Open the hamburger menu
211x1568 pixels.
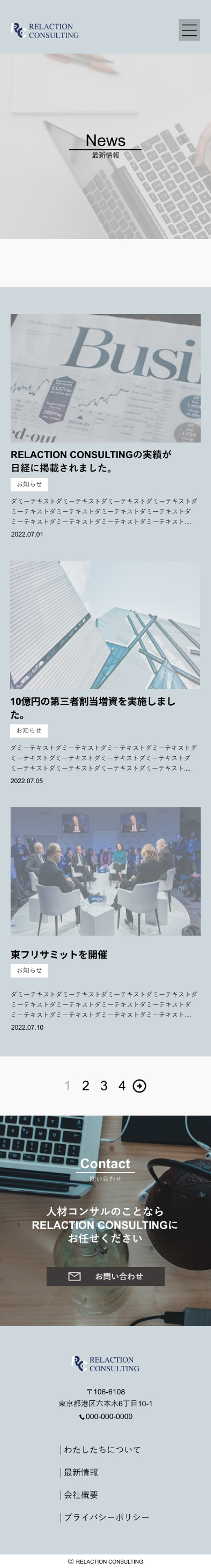coord(189,30)
